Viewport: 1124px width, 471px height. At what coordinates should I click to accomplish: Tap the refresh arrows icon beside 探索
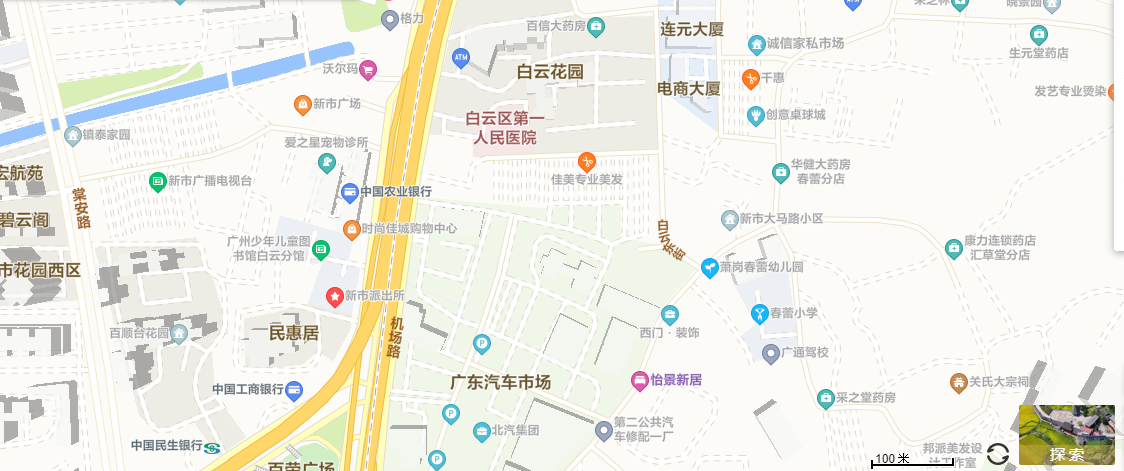998,455
